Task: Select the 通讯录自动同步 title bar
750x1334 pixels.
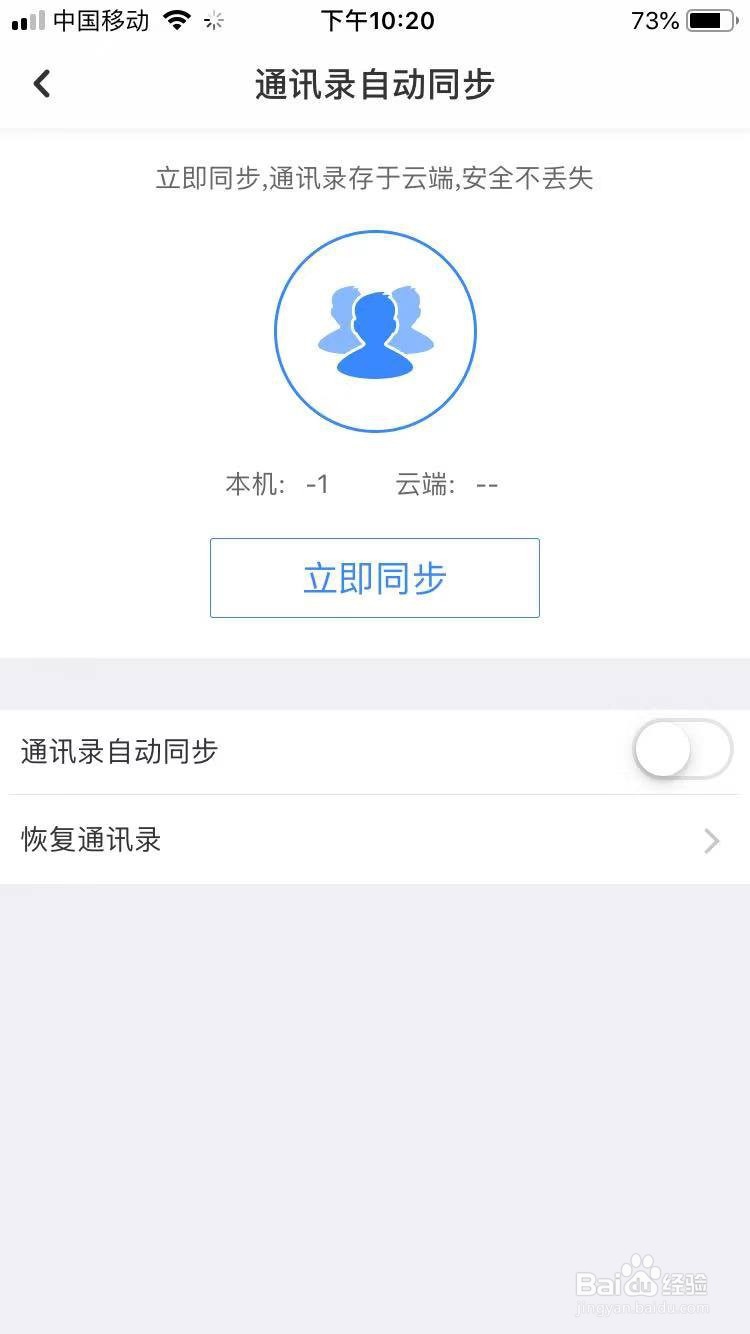Action: 375,84
